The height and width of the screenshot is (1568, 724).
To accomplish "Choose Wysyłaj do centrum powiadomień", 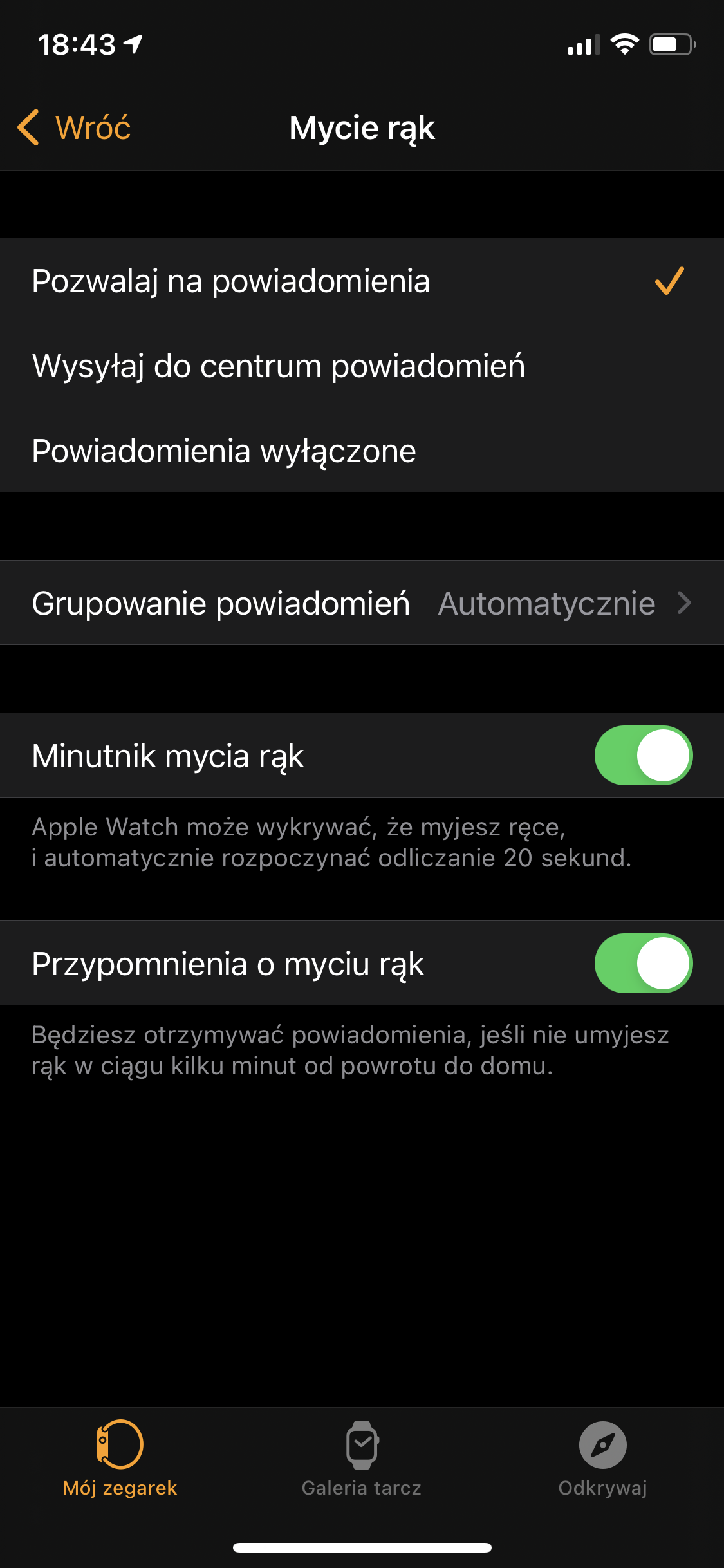I will coord(362,366).
